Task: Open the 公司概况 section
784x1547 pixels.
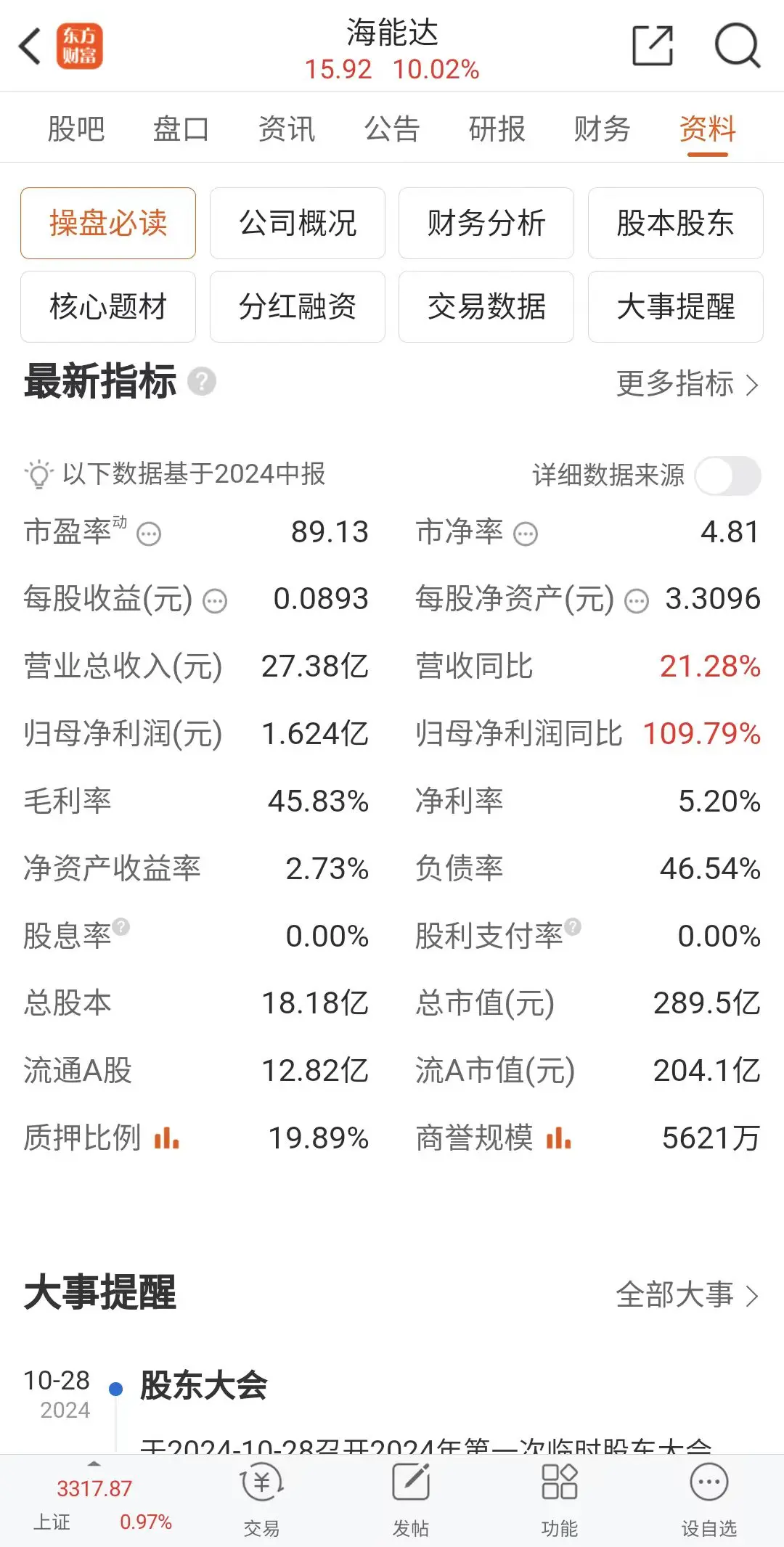Action: pyautogui.click(x=297, y=224)
